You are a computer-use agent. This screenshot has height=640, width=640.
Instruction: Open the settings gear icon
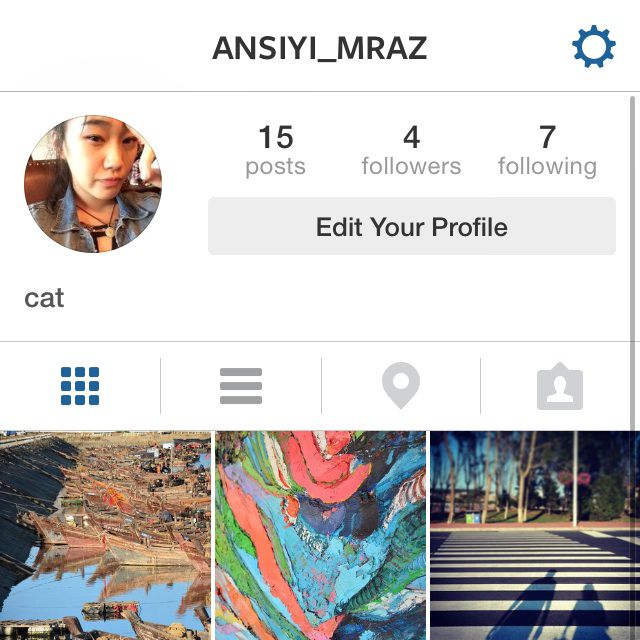(x=593, y=47)
